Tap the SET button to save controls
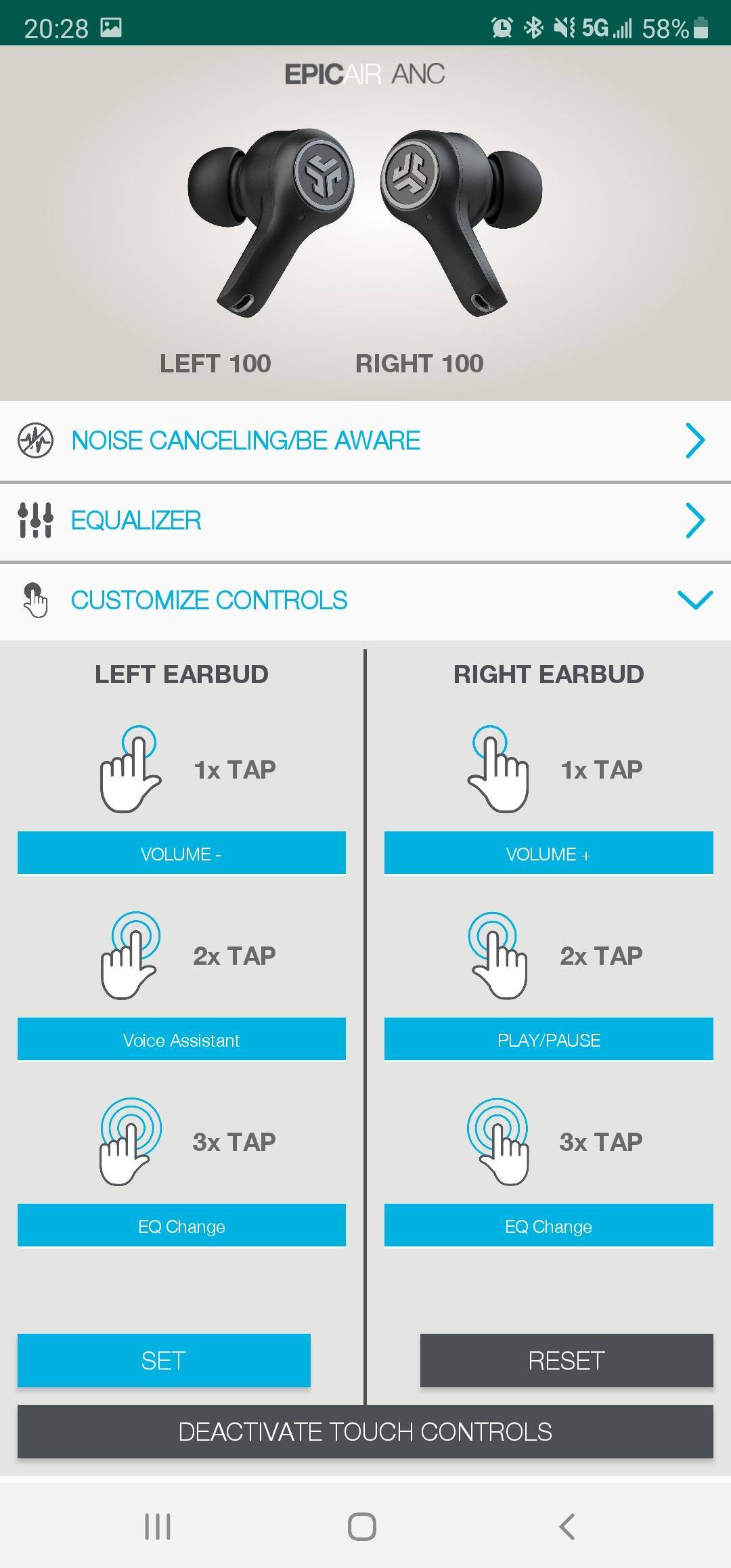 [164, 1361]
